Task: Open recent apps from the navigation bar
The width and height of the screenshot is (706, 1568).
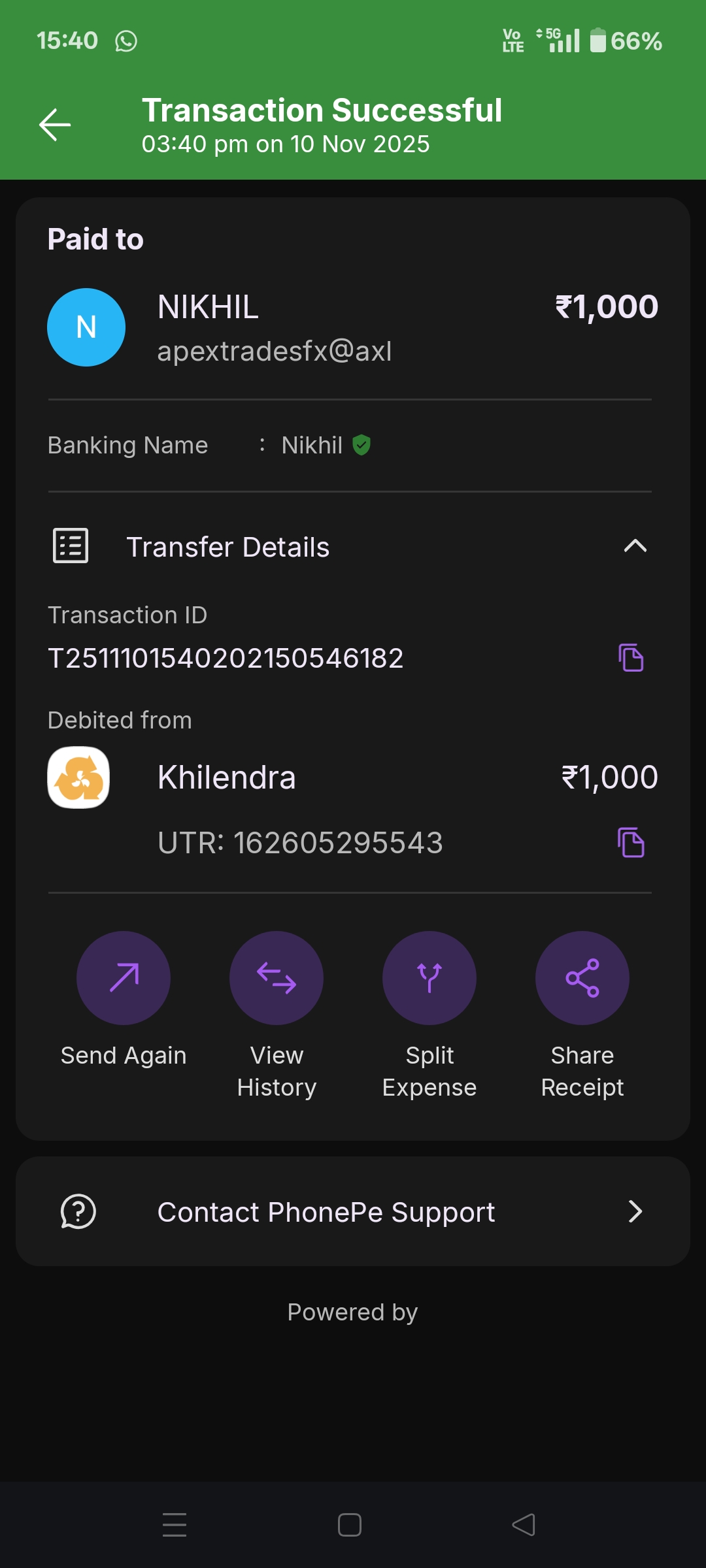Action: pos(175,1525)
